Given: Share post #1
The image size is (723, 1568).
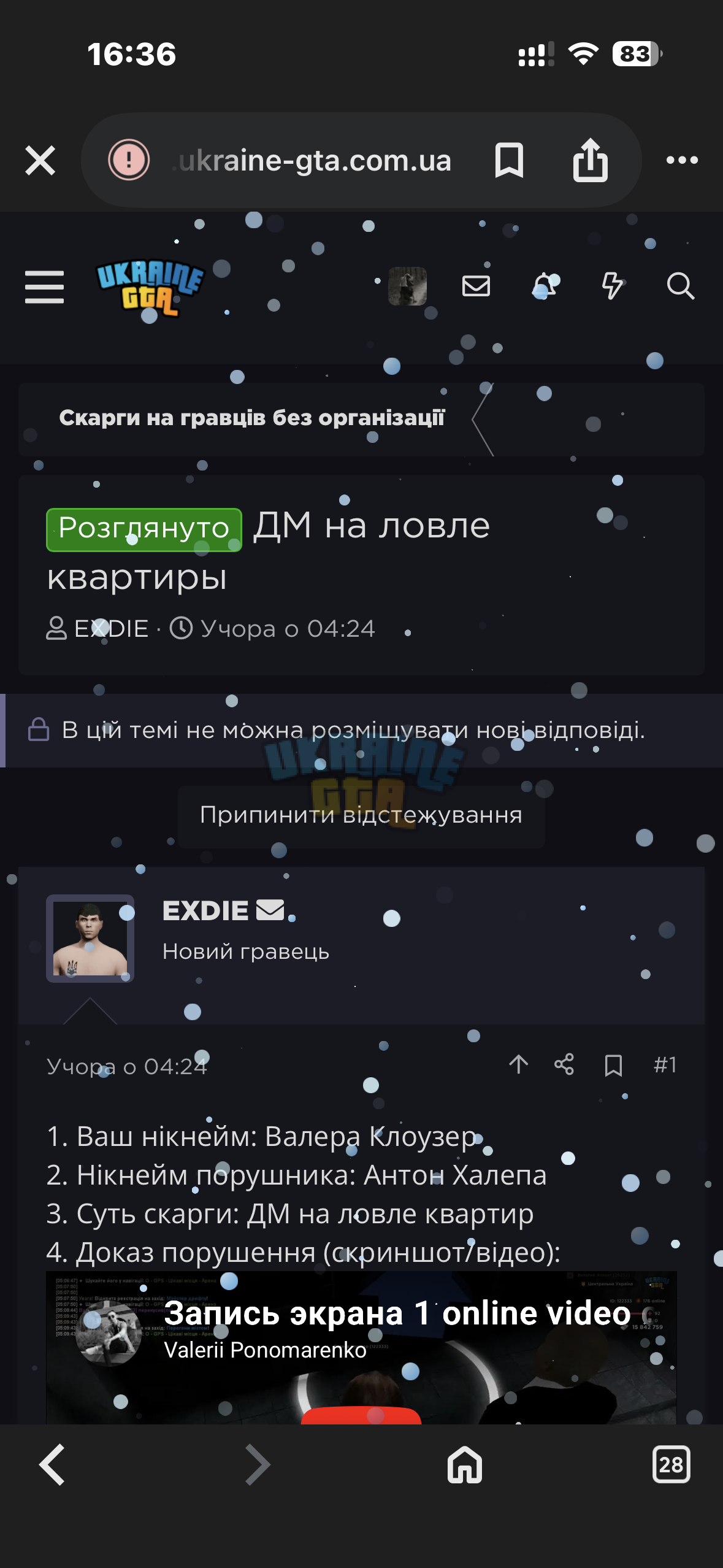Looking at the screenshot, I should 564,1064.
